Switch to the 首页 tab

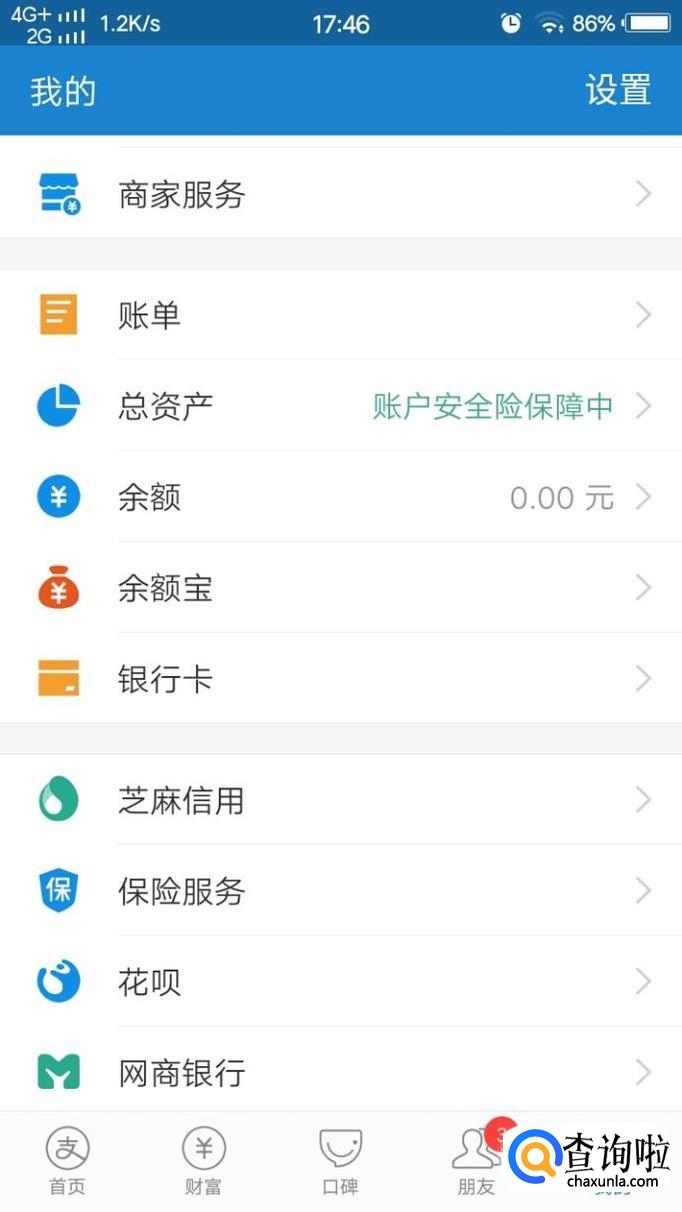pos(67,1161)
